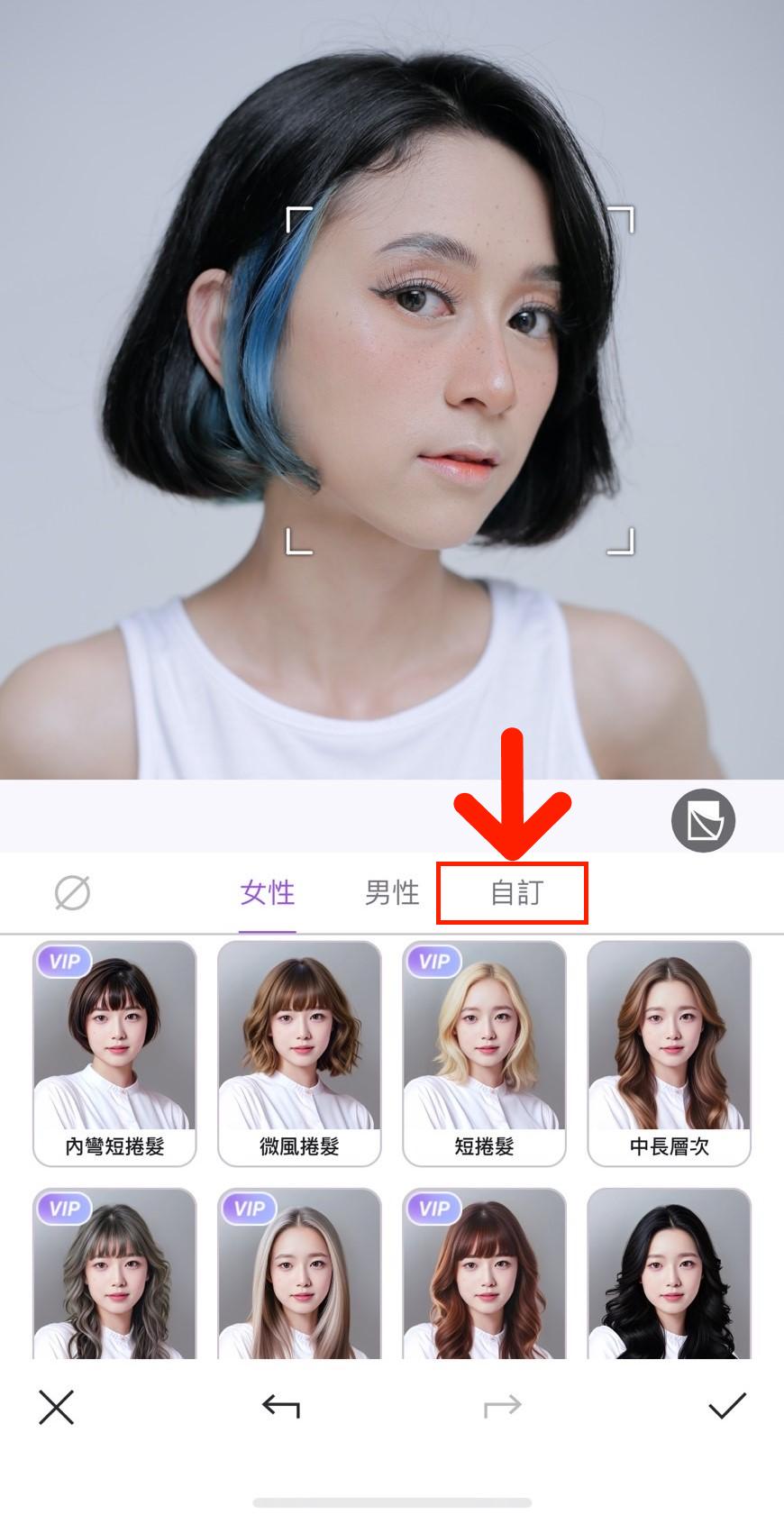Switch to the 男性 tab
The height and width of the screenshot is (1524, 784).
tap(392, 893)
